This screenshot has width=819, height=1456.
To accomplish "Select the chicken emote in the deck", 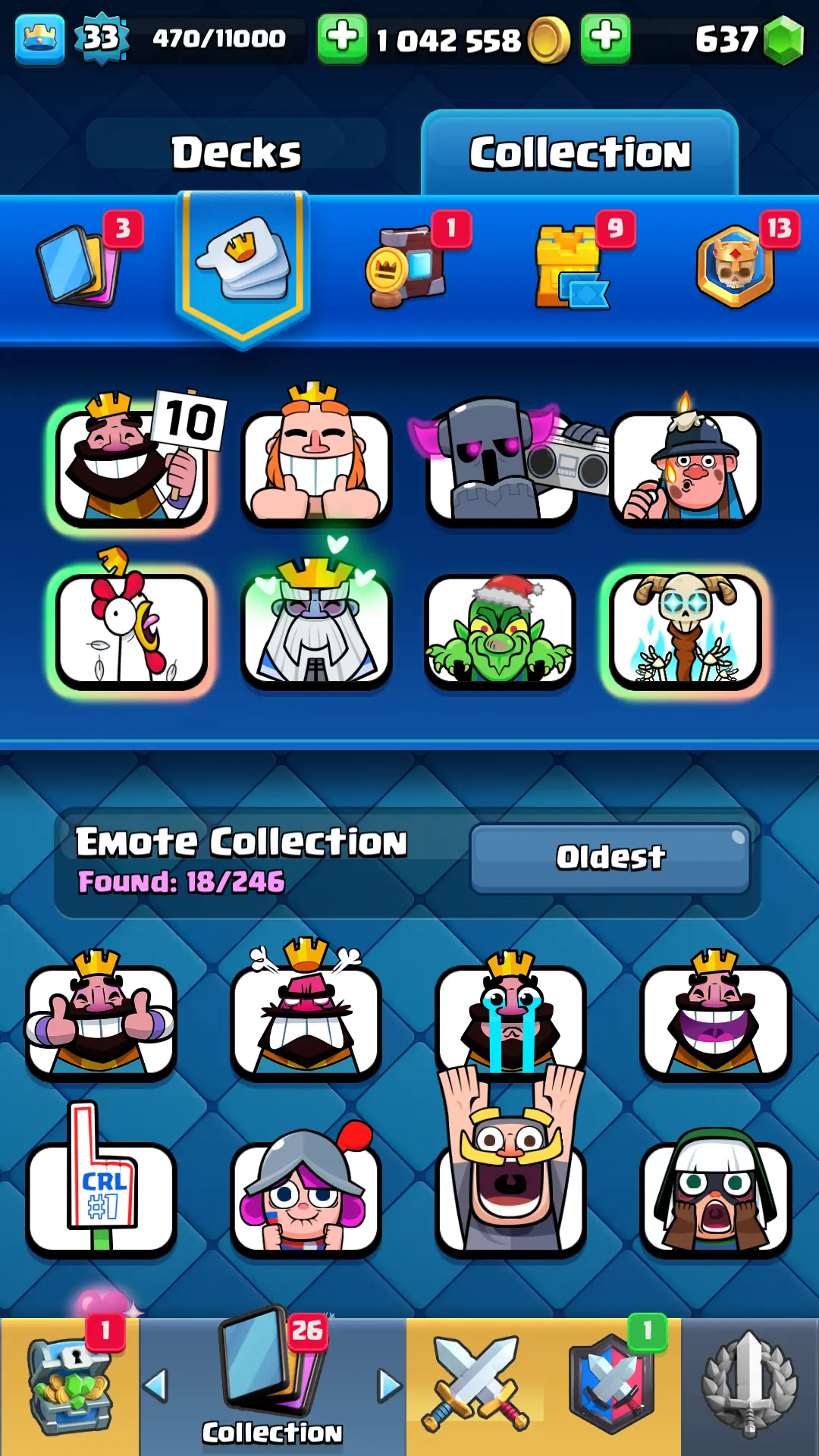I will click(x=132, y=626).
